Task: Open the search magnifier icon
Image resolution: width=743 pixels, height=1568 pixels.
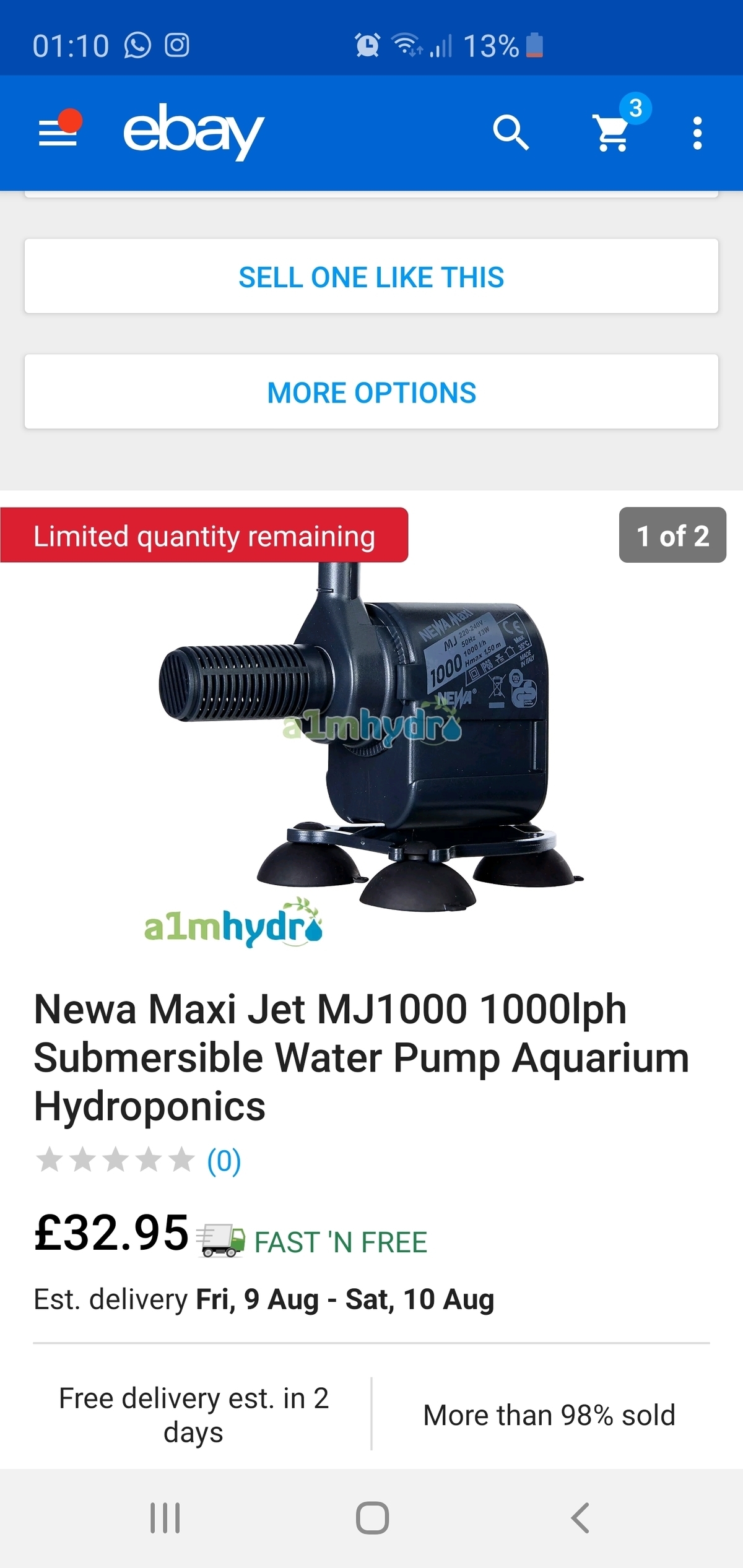Action: pyautogui.click(x=510, y=132)
